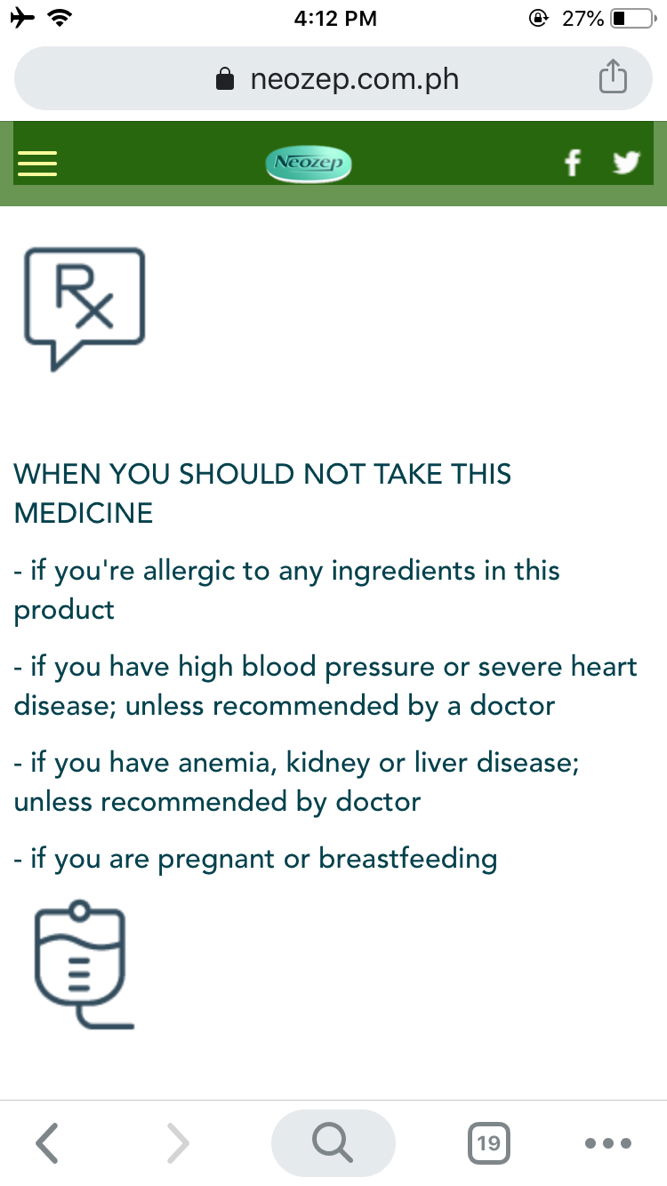Share this page
This screenshot has width=667, height=1186.
[x=612, y=78]
